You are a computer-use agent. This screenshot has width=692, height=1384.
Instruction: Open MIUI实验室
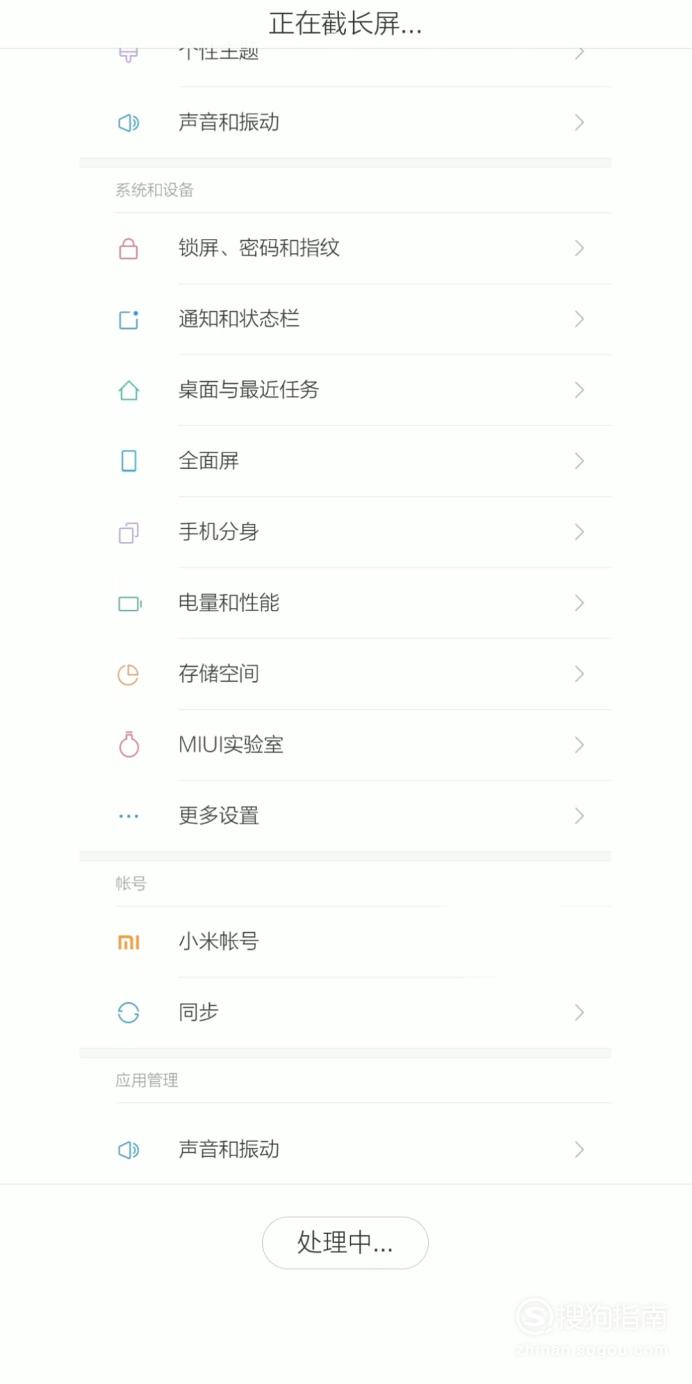[x=345, y=745]
